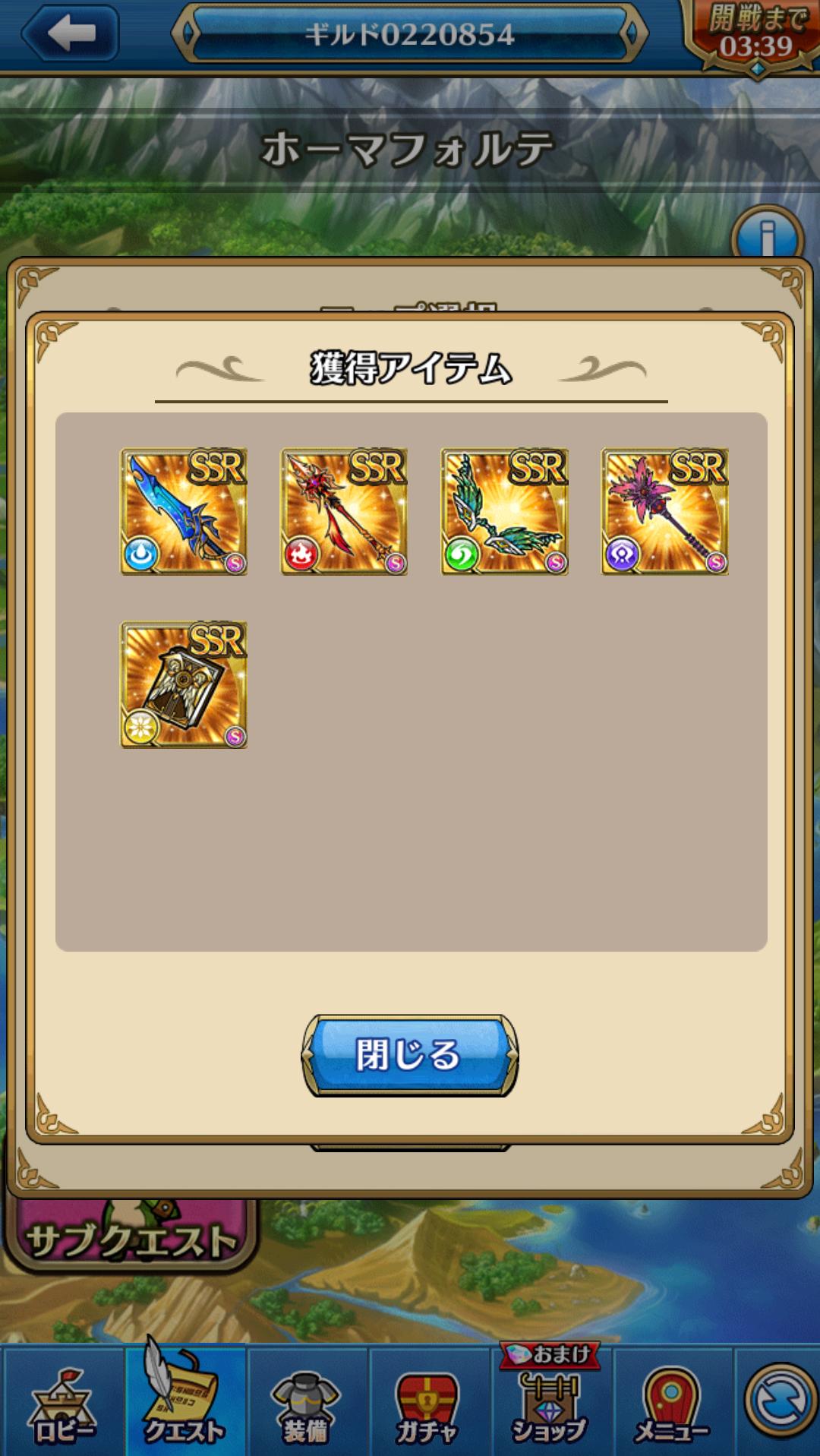Screen dimensions: 820x1456
Task: View the red fire SSR spear item
Action: tap(344, 511)
